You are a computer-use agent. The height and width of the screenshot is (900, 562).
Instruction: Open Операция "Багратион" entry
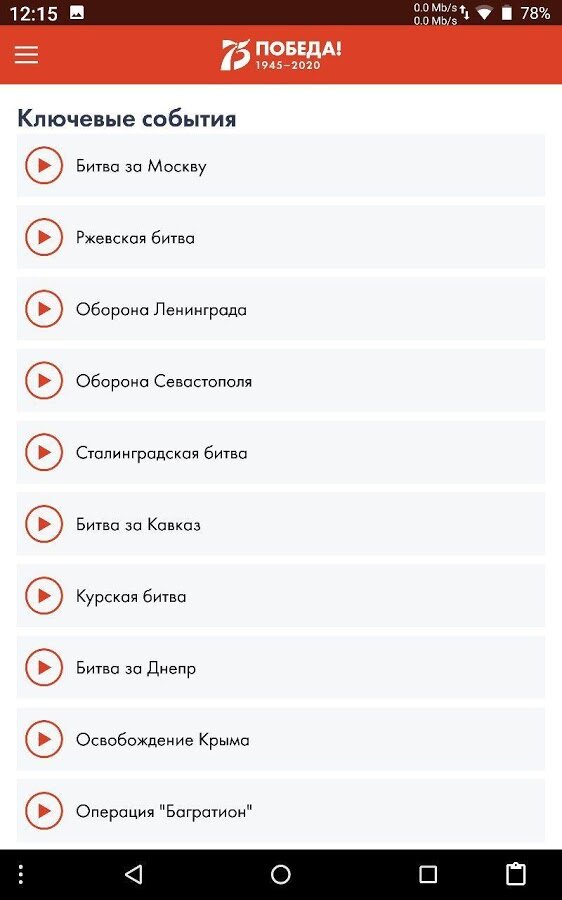tap(281, 811)
